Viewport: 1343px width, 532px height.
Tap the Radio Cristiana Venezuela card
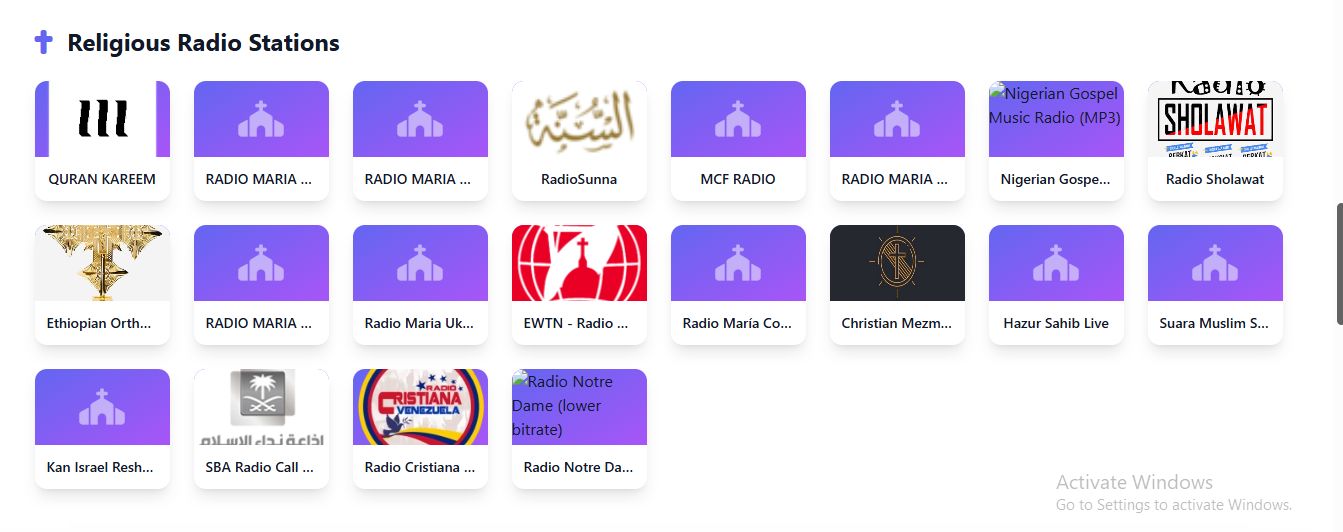[420, 428]
